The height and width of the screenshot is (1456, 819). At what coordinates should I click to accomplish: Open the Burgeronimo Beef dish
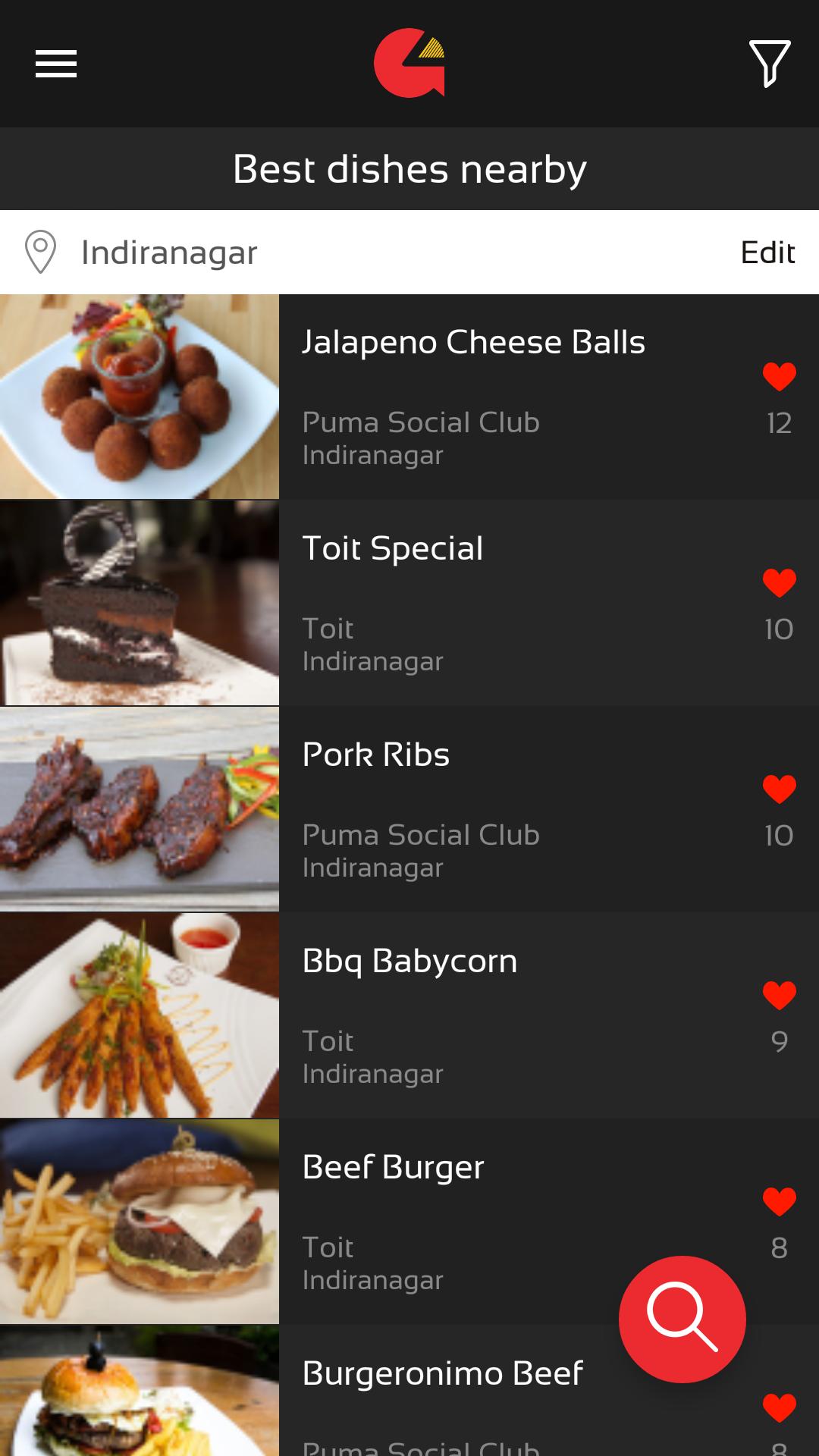coord(443,1374)
